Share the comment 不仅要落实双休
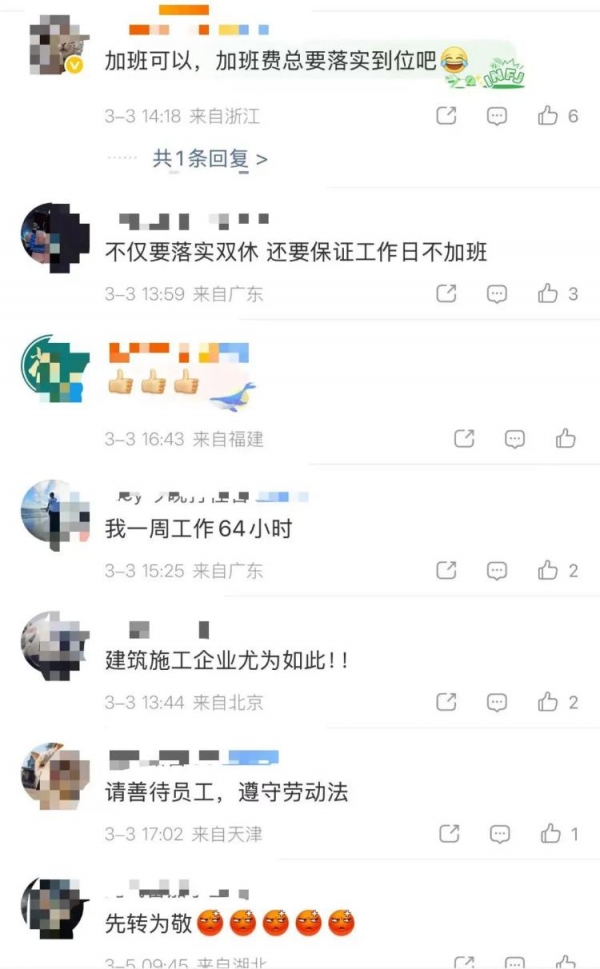This screenshot has width=600, height=969. (446, 294)
